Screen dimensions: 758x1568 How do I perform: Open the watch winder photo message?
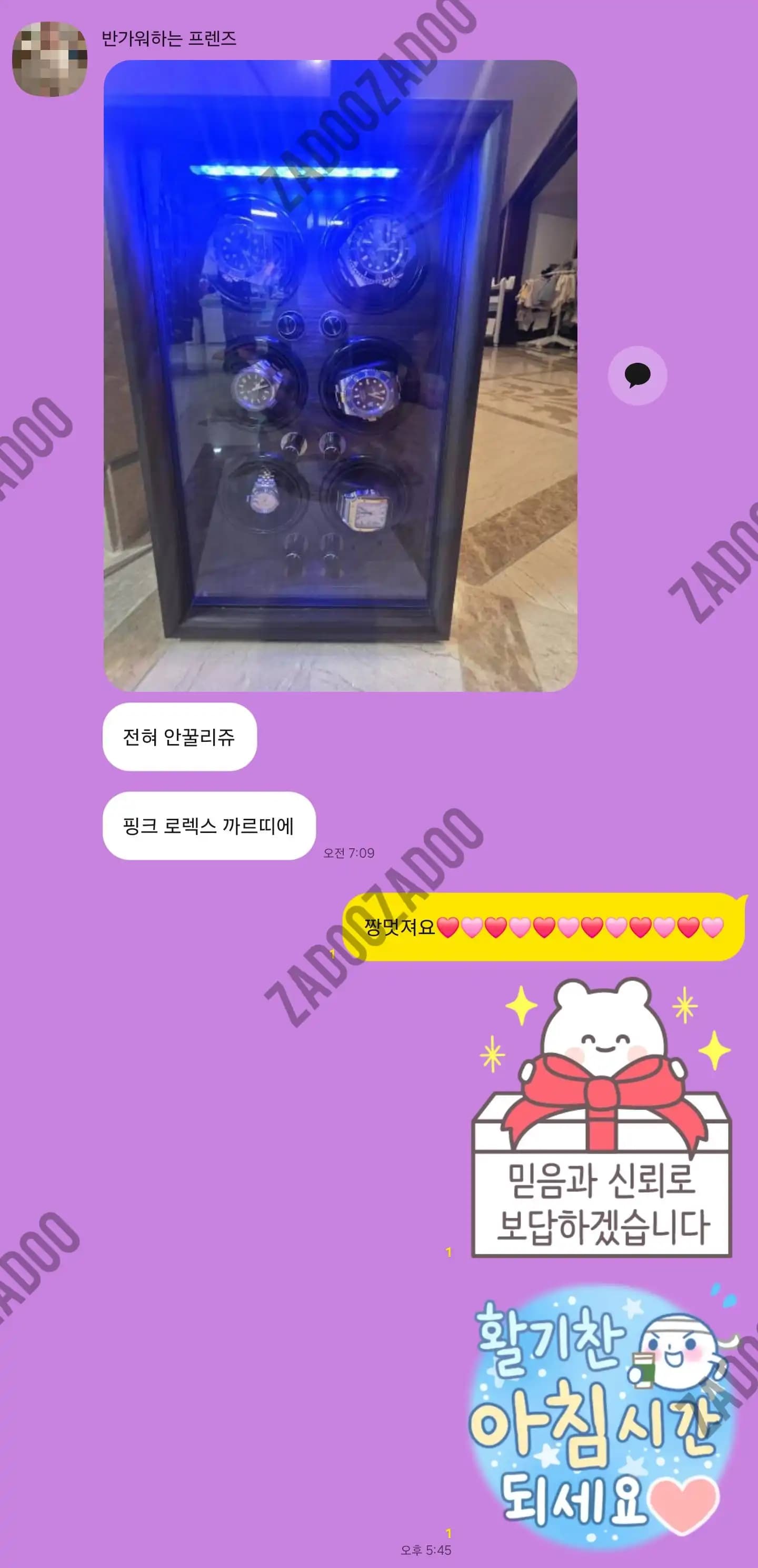(x=340, y=375)
